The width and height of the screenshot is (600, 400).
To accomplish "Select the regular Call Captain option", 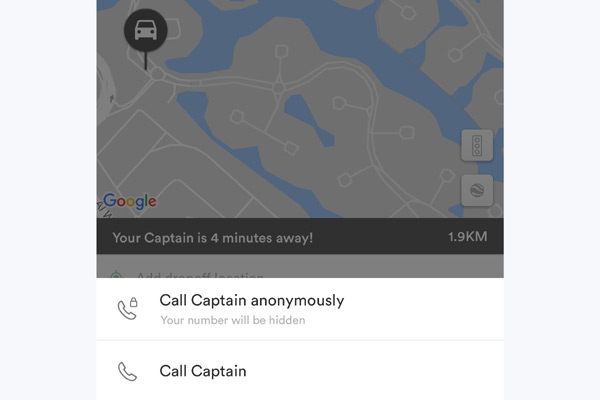I will coord(203,371).
